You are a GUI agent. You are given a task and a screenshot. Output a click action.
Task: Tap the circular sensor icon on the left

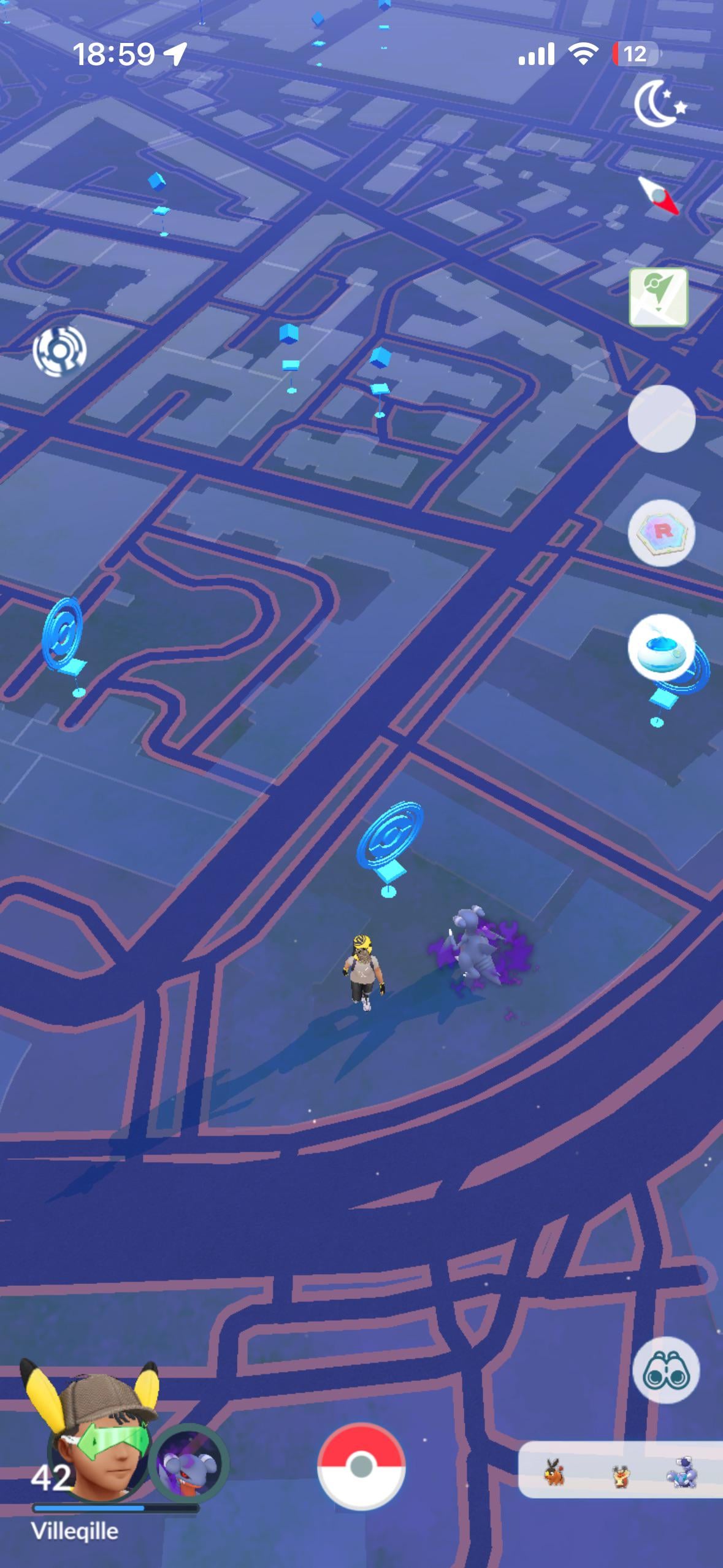59,350
